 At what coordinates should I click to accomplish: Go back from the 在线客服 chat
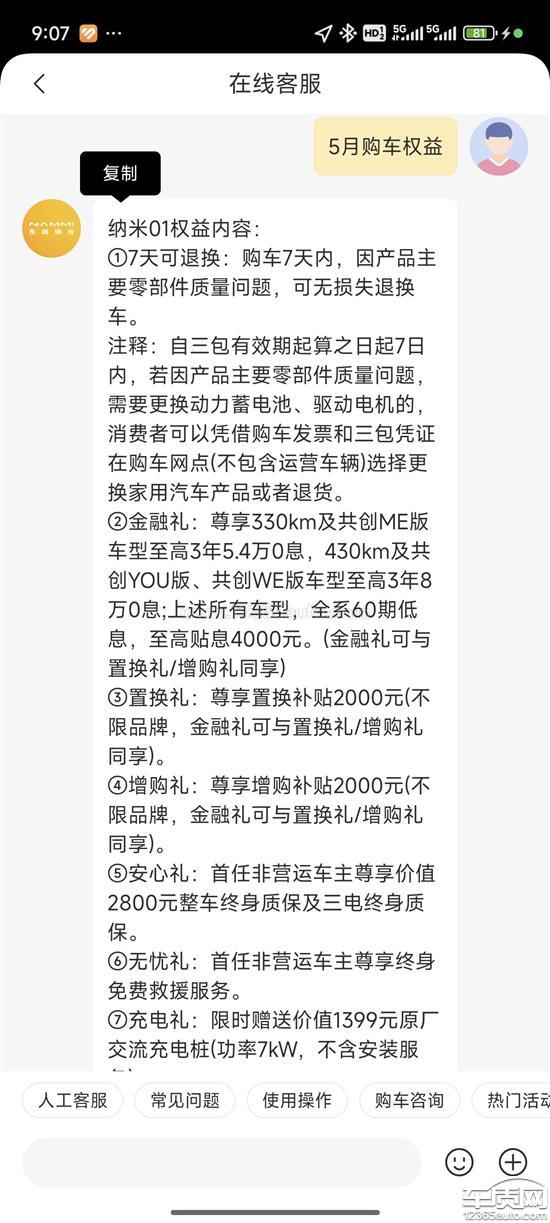(x=39, y=84)
